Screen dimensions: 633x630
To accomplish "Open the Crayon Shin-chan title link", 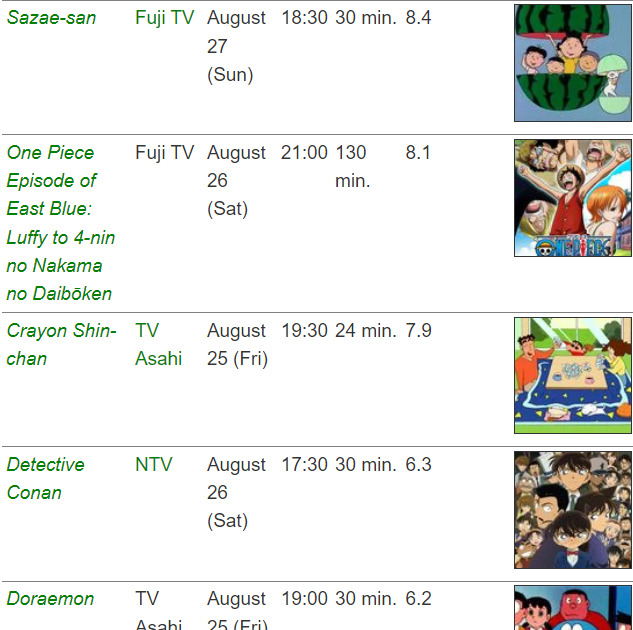I will (61, 344).
